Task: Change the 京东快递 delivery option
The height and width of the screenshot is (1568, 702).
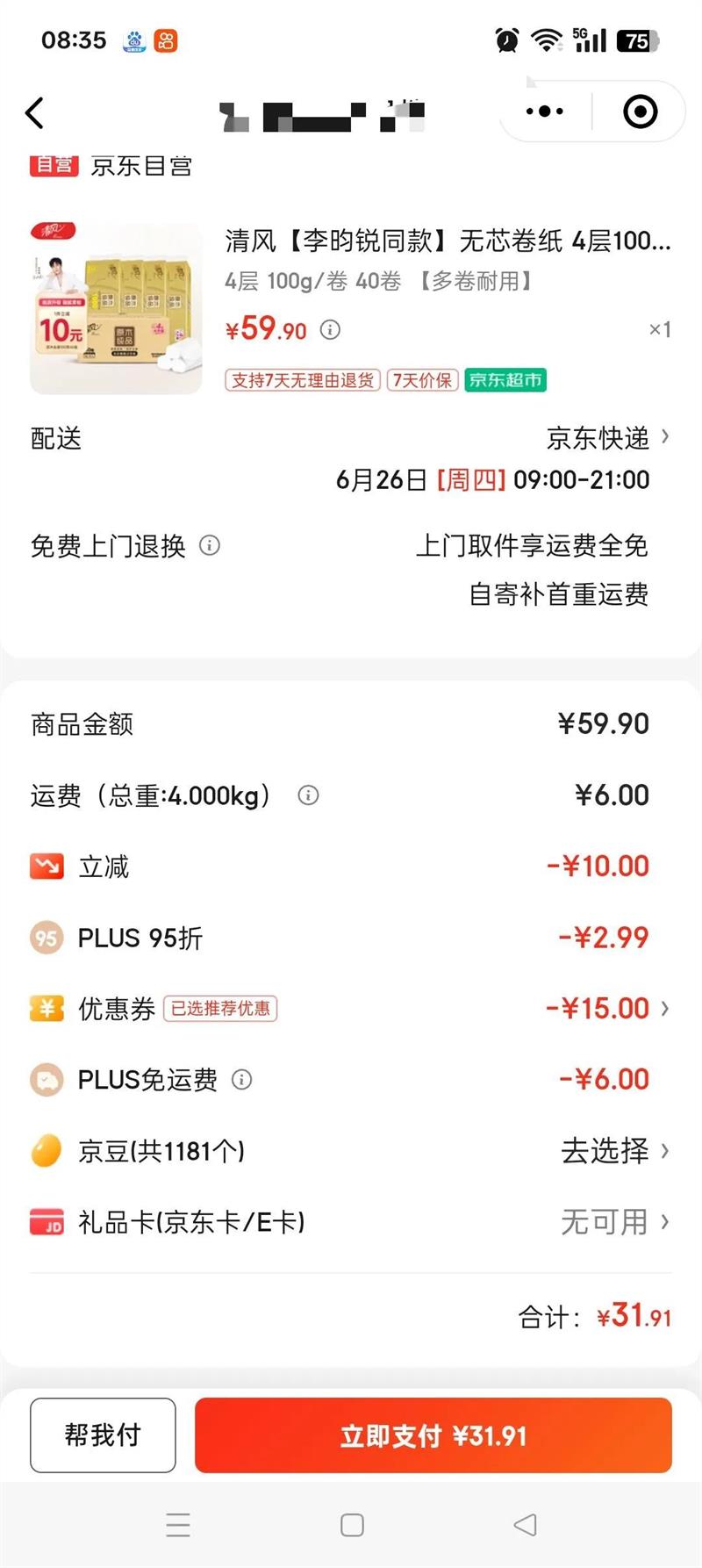Action: tap(607, 437)
